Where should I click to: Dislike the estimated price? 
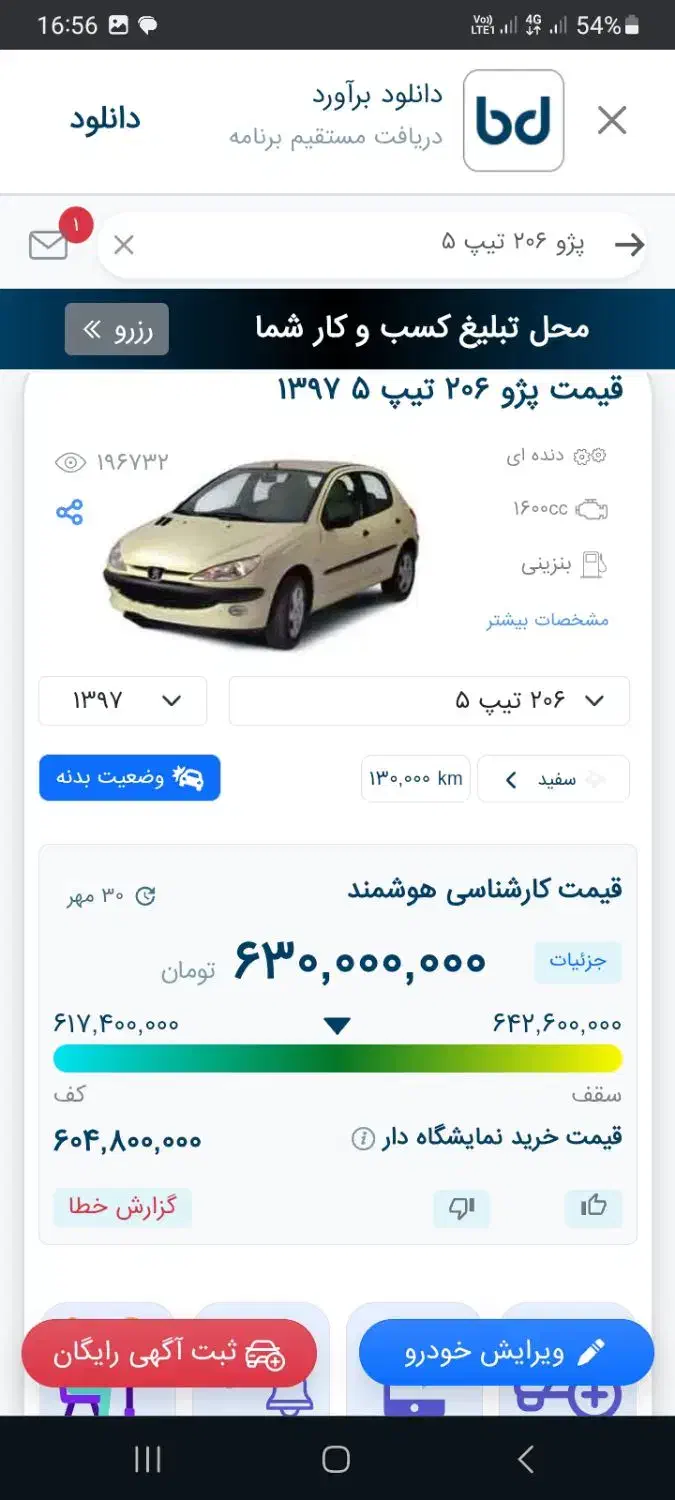[461, 1208]
